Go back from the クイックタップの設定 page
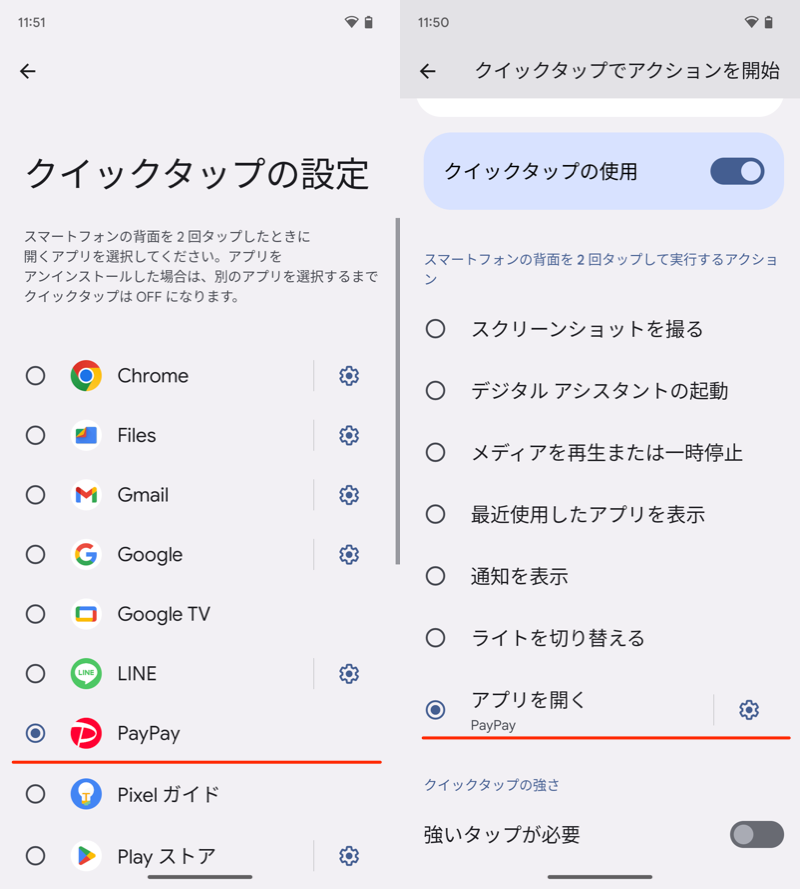This screenshot has width=800, height=889. point(28,71)
